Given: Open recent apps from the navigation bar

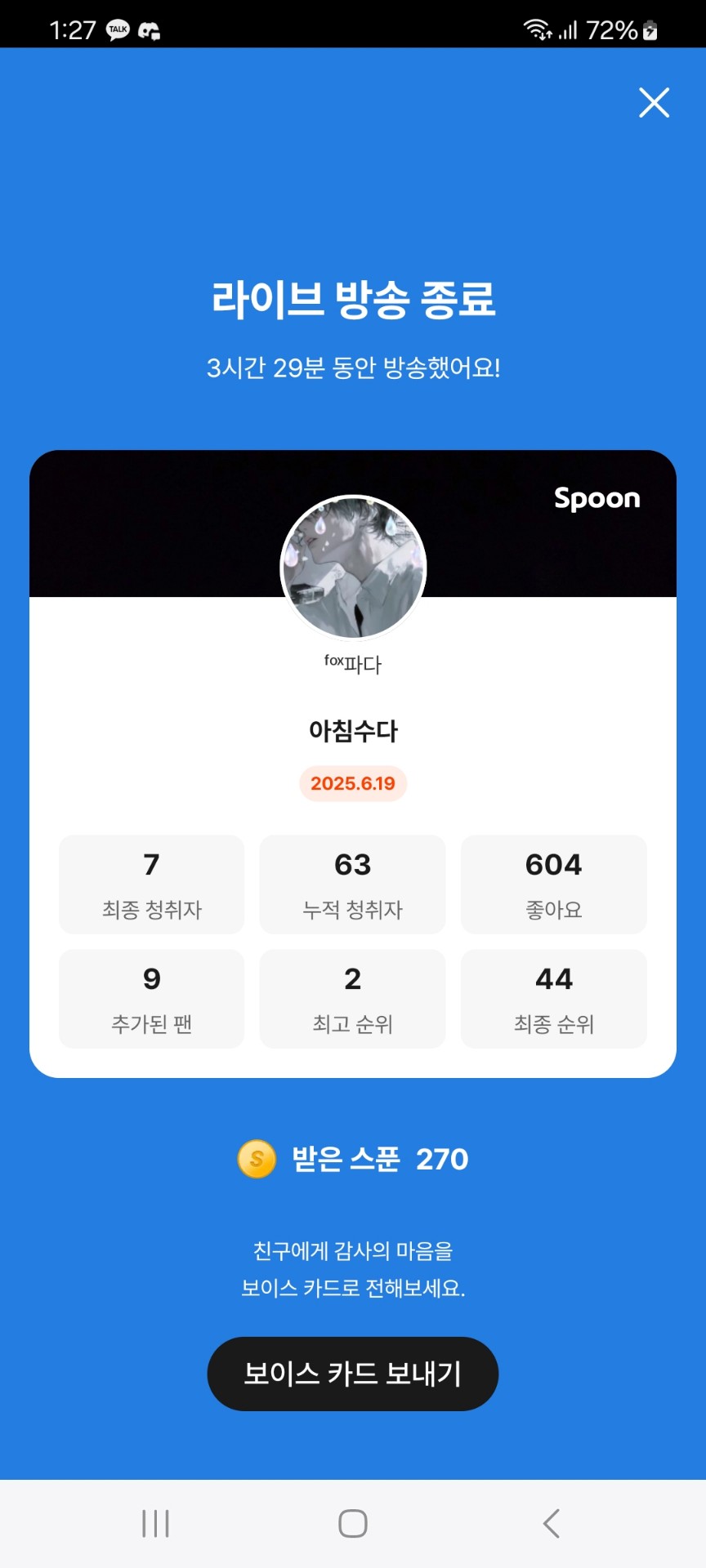Looking at the screenshot, I should click(x=155, y=1523).
